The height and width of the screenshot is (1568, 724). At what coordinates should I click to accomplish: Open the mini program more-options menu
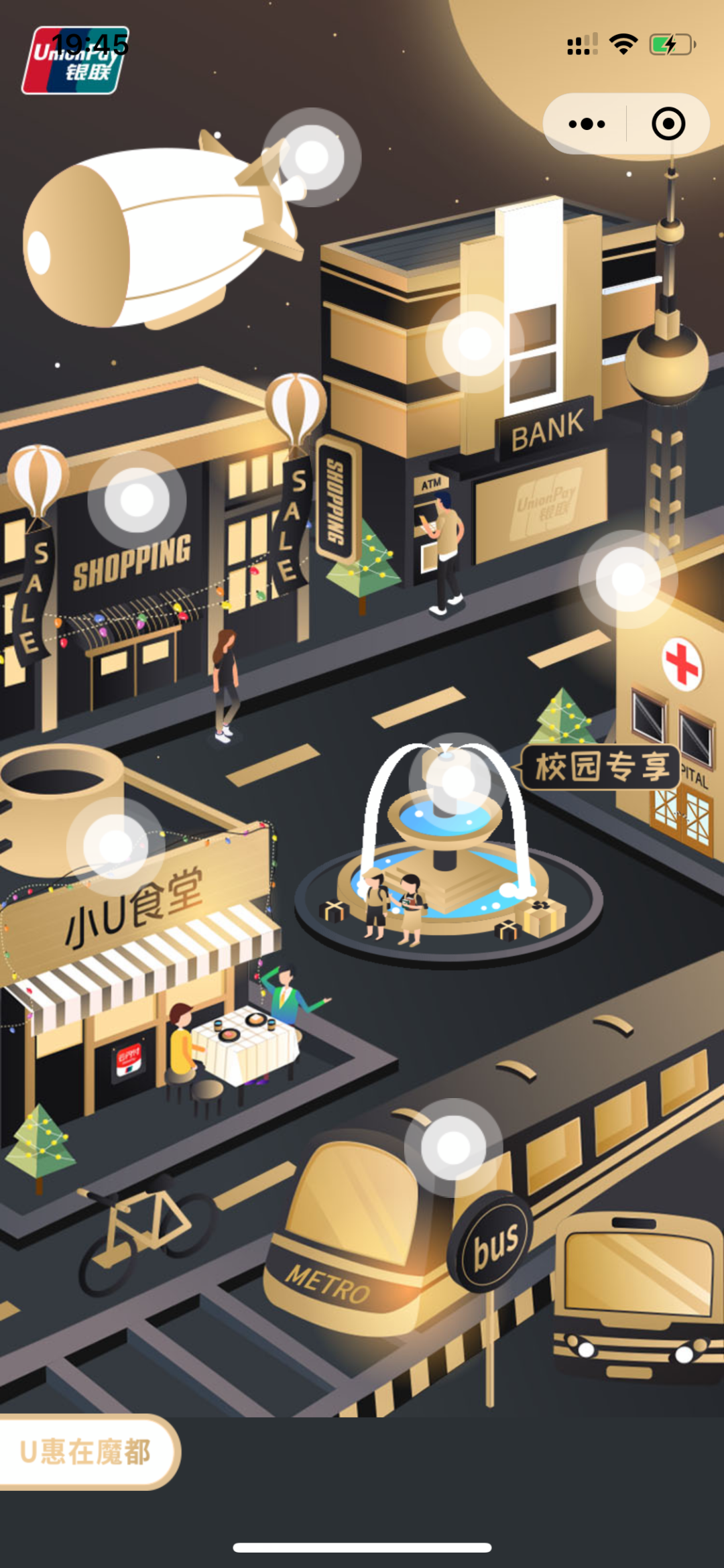[587, 124]
